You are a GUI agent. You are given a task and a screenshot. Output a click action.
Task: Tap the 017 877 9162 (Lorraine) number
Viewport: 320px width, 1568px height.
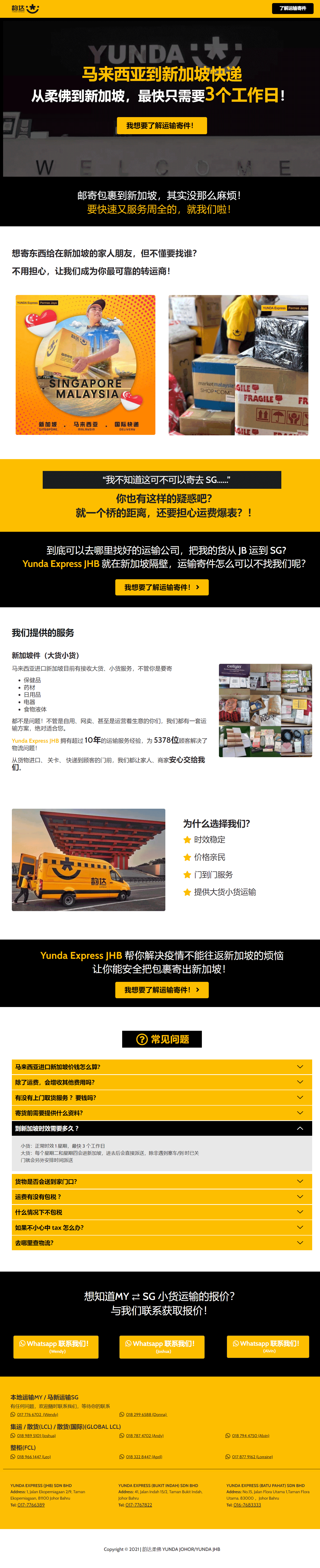(x=252, y=1457)
